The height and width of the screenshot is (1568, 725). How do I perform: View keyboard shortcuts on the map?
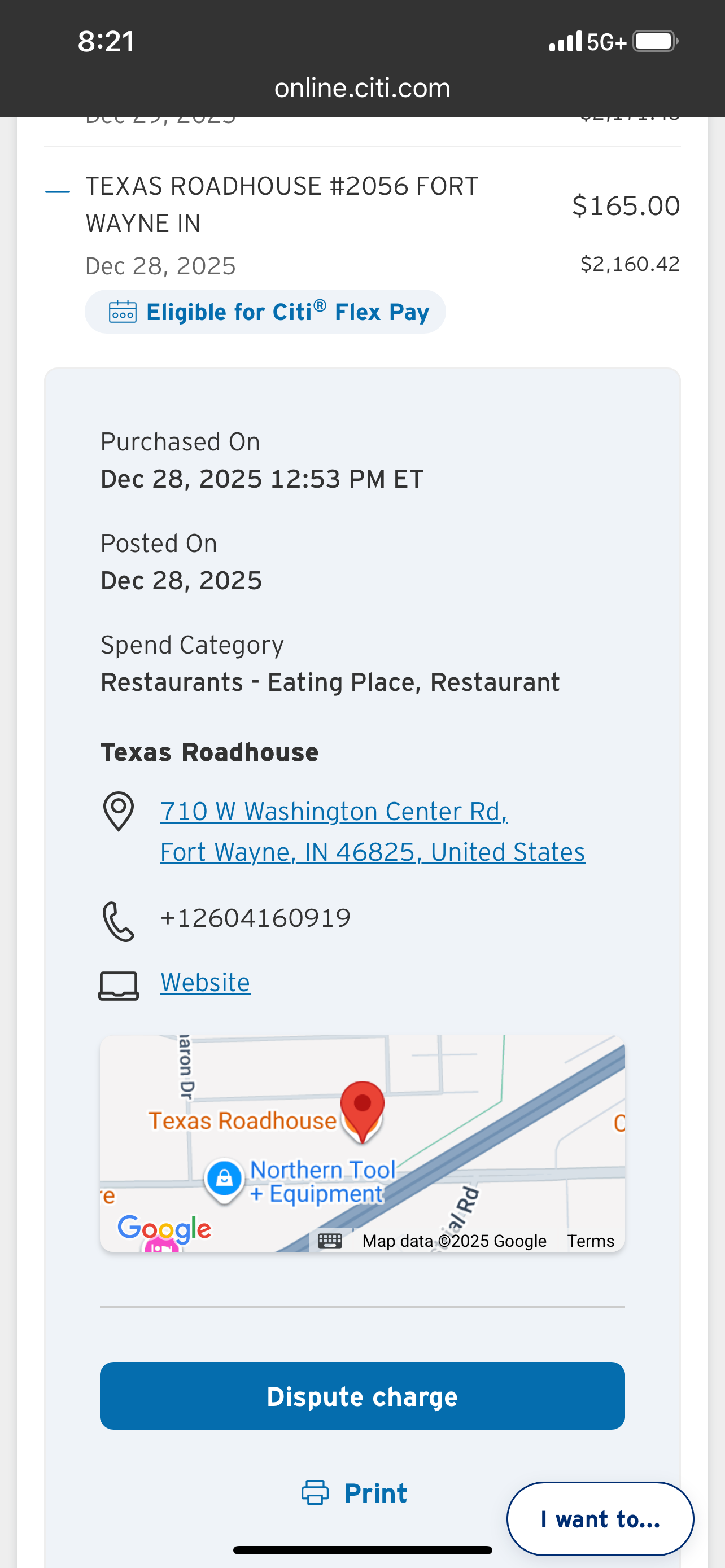[x=330, y=1241]
